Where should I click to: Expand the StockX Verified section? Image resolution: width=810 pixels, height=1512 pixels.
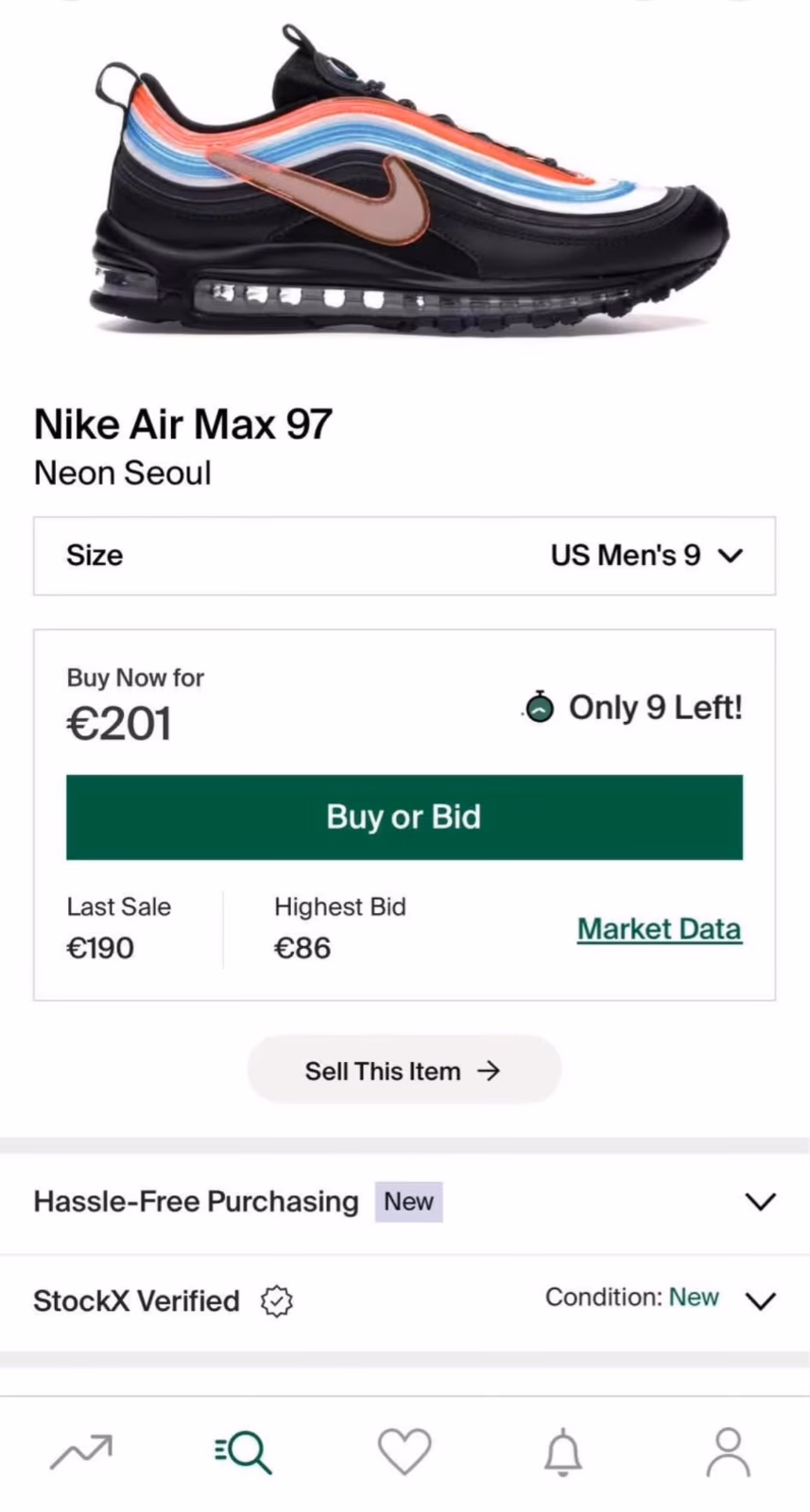[x=405, y=1300]
